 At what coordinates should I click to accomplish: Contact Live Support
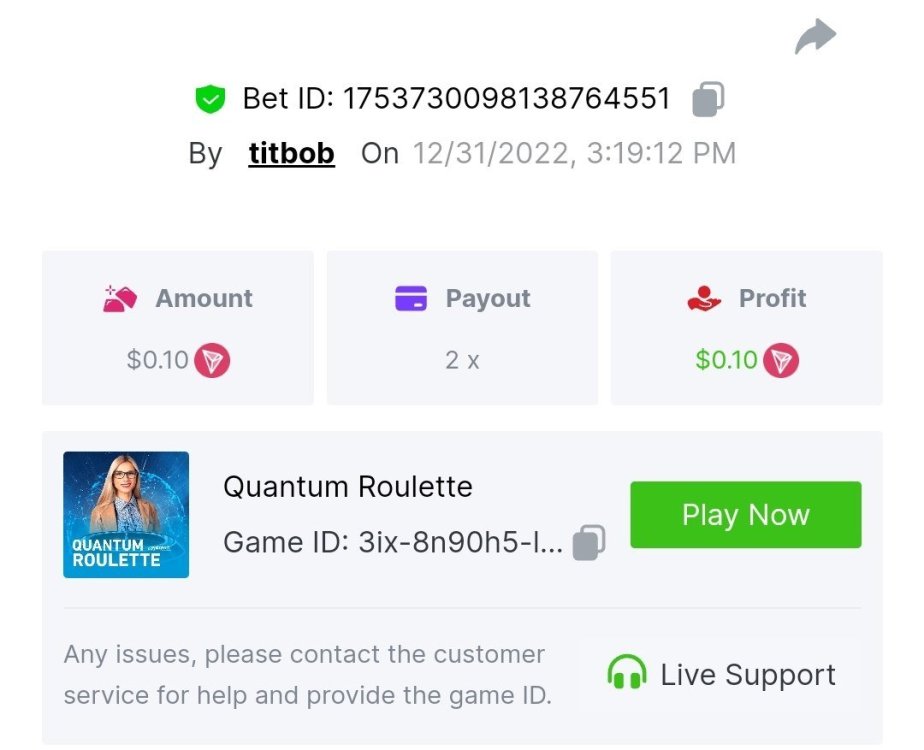coord(721,675)
